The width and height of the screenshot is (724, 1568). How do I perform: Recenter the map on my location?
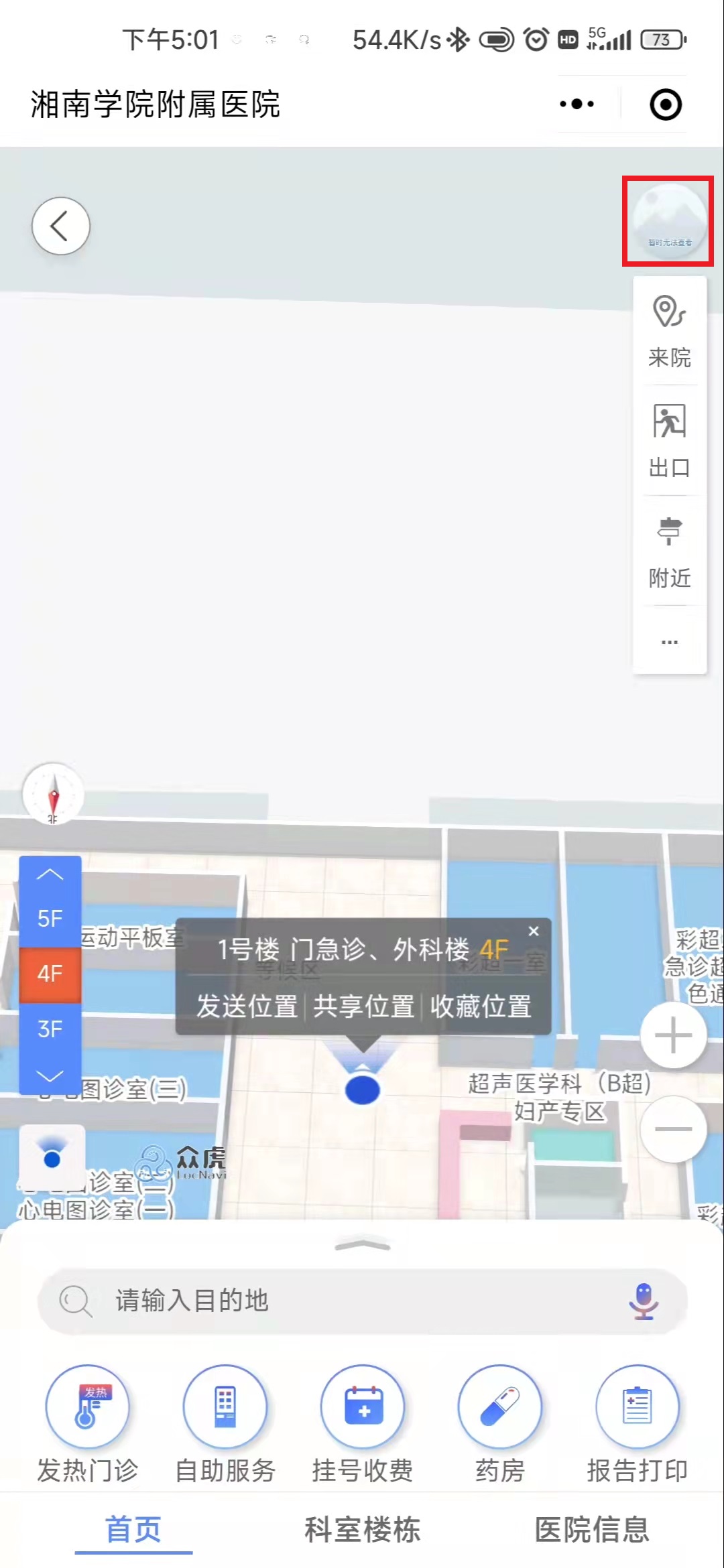pyautogui.click(x=52, y=1158)
